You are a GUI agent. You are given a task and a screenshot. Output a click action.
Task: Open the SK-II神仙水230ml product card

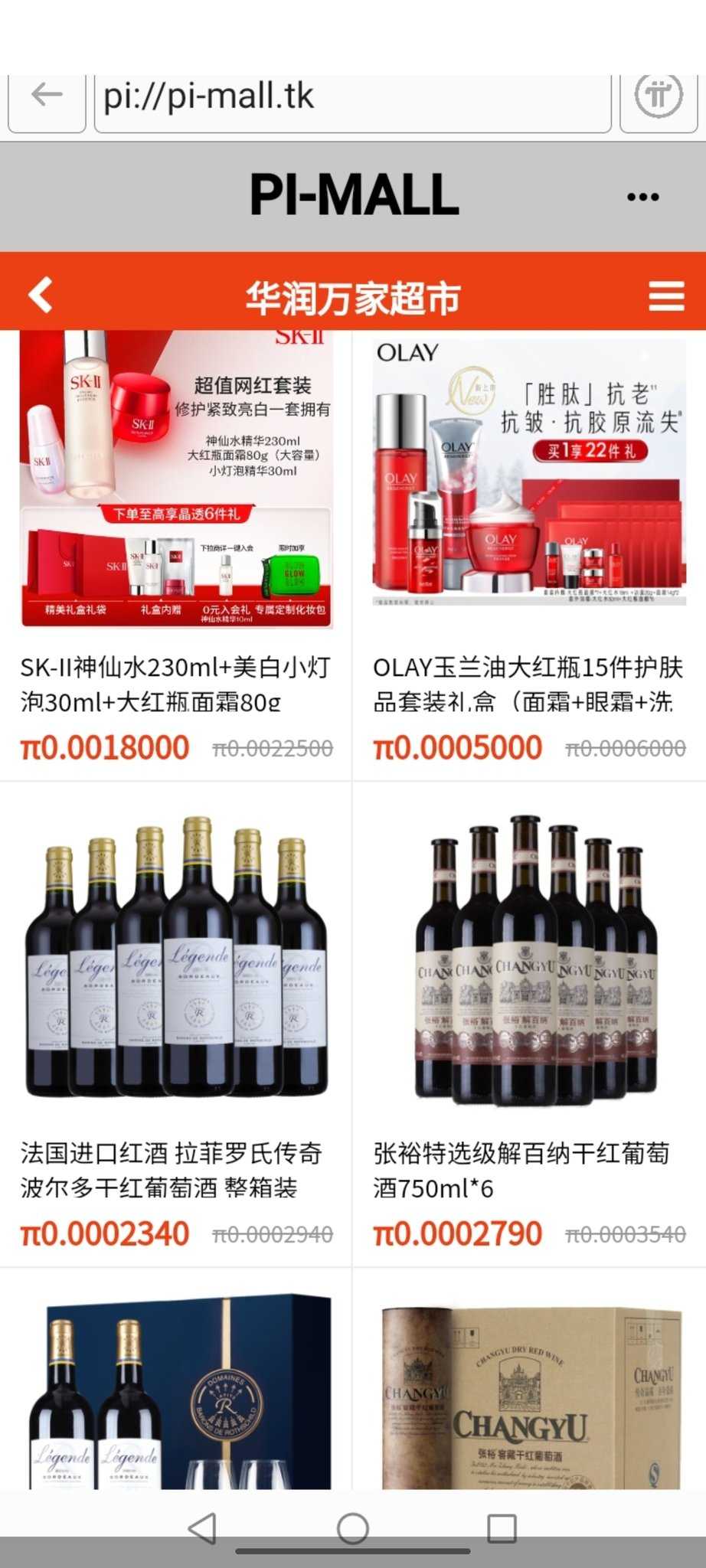(x=176, y=551)
